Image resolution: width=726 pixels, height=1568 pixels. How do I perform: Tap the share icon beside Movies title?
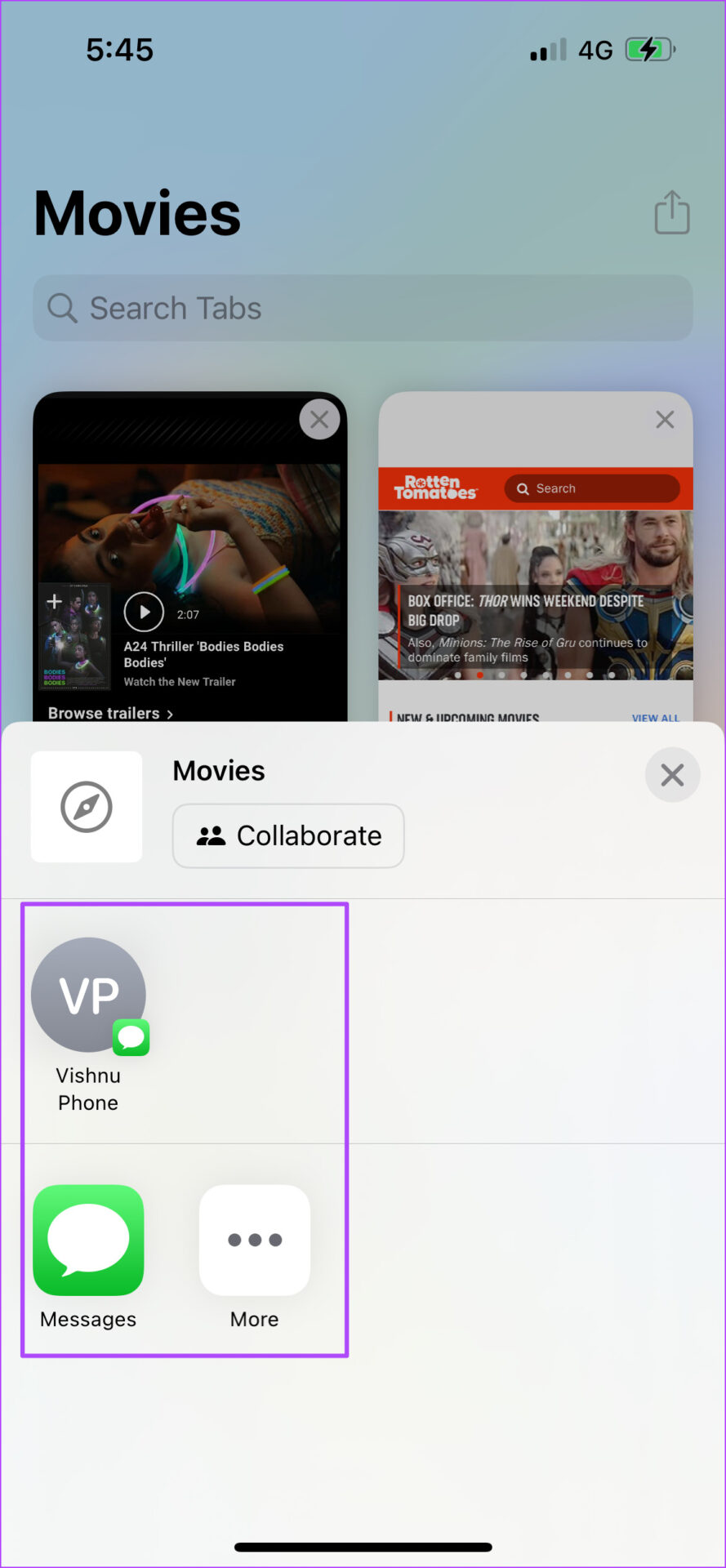click(672, 212)
